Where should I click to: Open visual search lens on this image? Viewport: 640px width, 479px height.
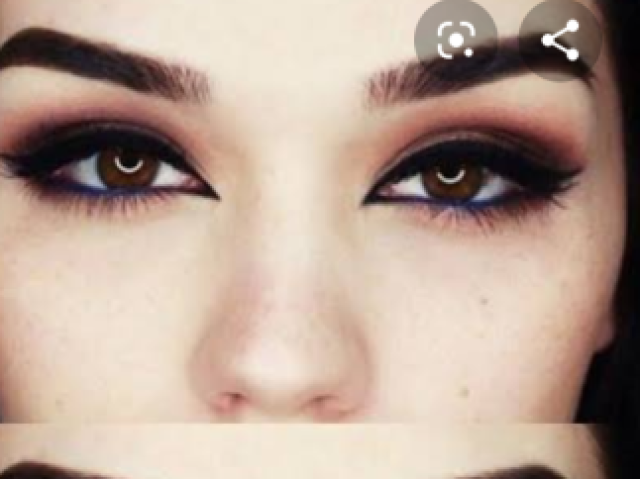[x=456, y=40]
